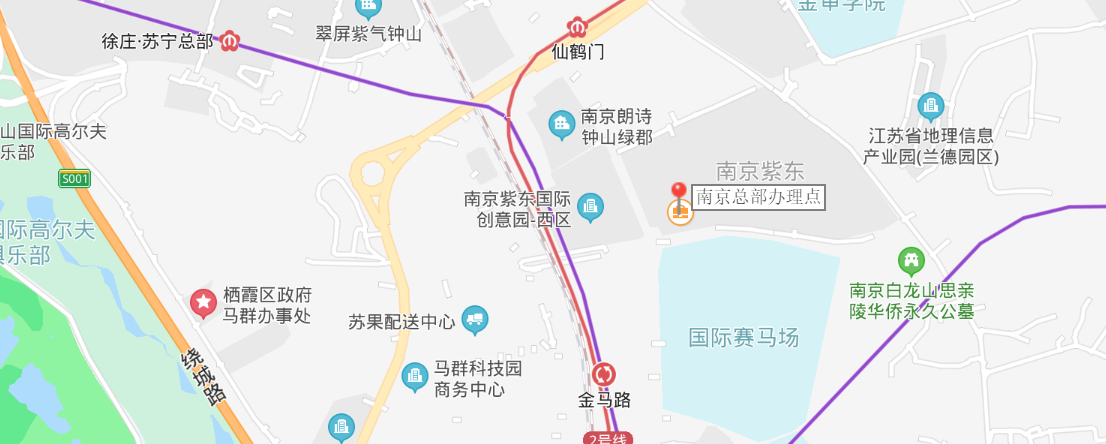
Task: Open 栖霞区政府马群办事处 star marker
Action: pos(203,303)
